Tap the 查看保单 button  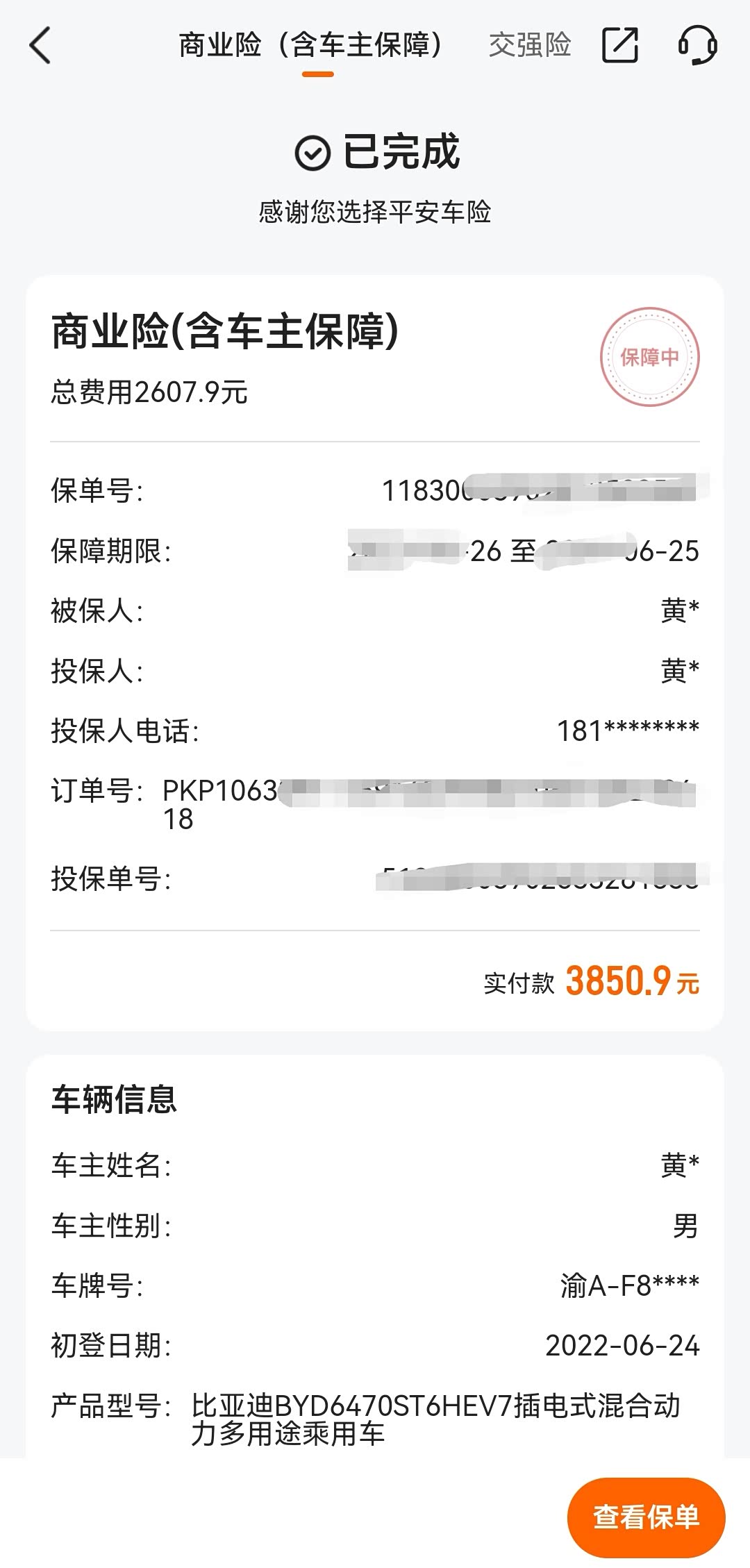(646, 1517)
